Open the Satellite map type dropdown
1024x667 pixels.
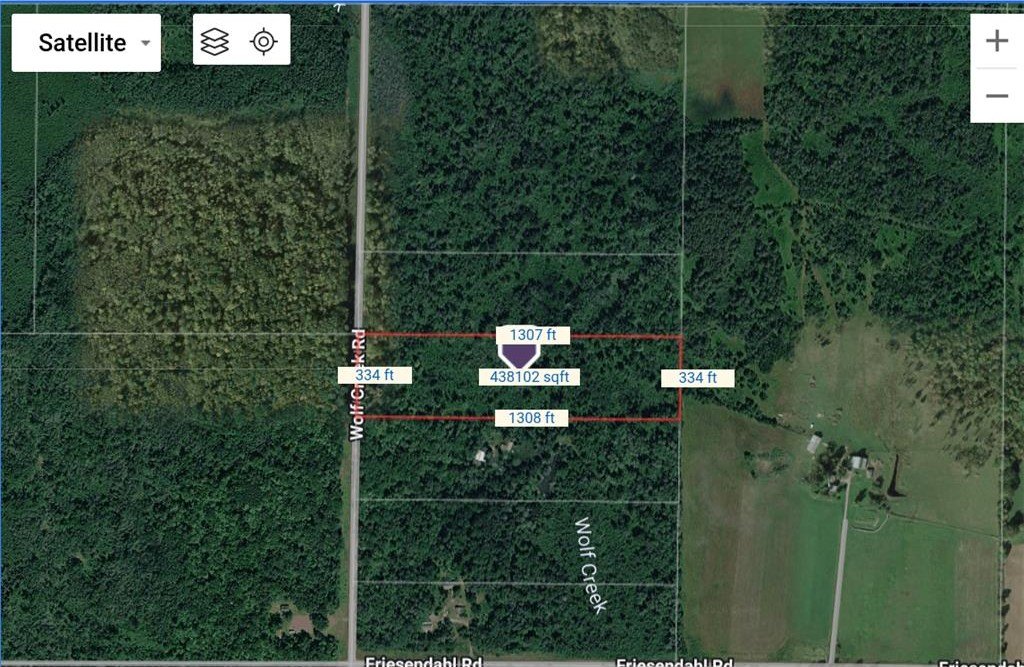(x=86, y=43)
